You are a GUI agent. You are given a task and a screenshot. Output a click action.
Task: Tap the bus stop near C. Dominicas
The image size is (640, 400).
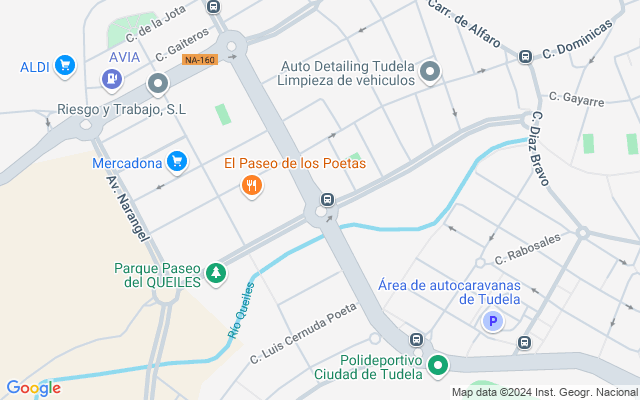tap(525, 57)
